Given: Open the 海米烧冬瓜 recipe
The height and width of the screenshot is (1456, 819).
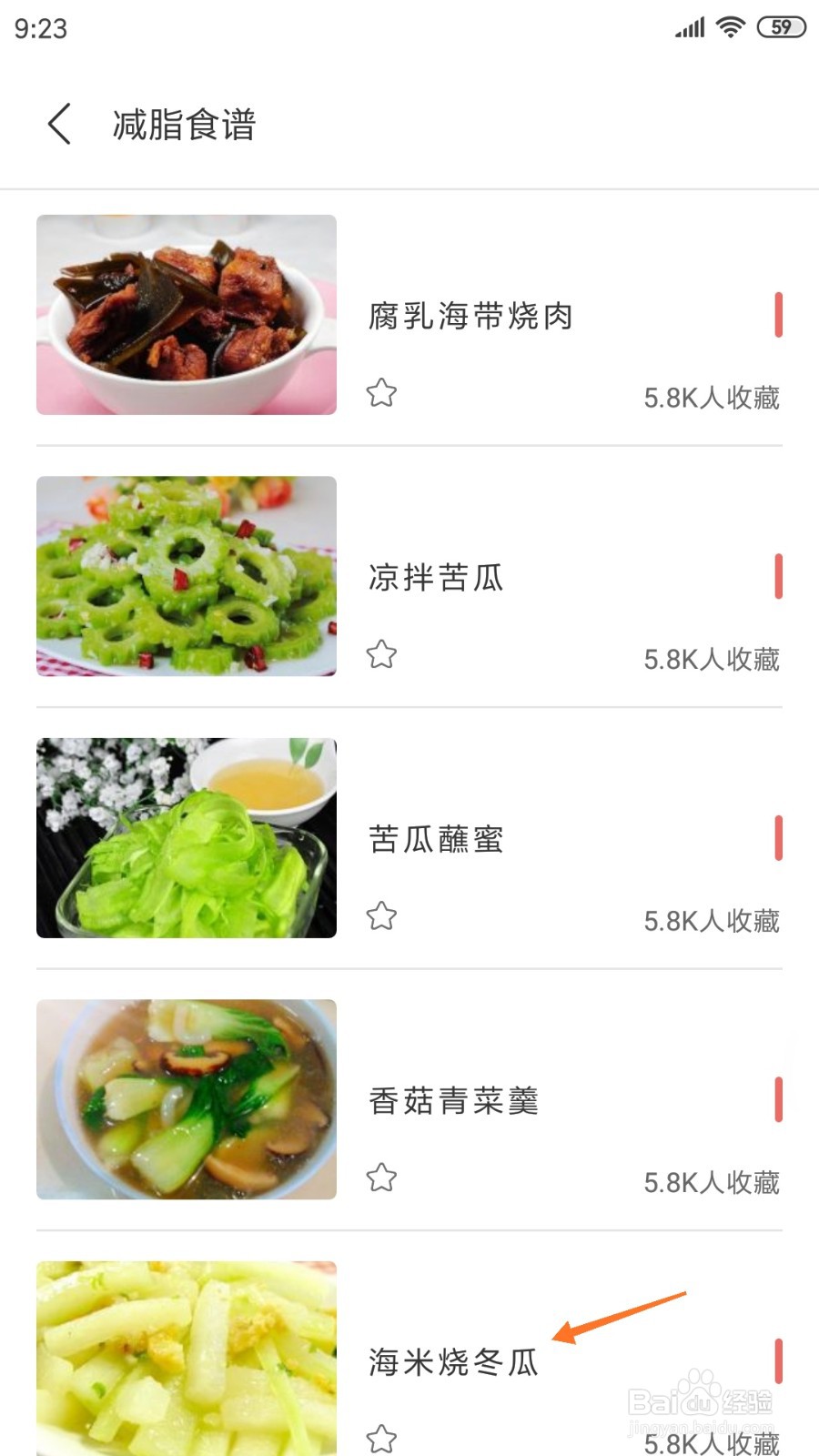Looking at the screenshot, I should 453,1362.
